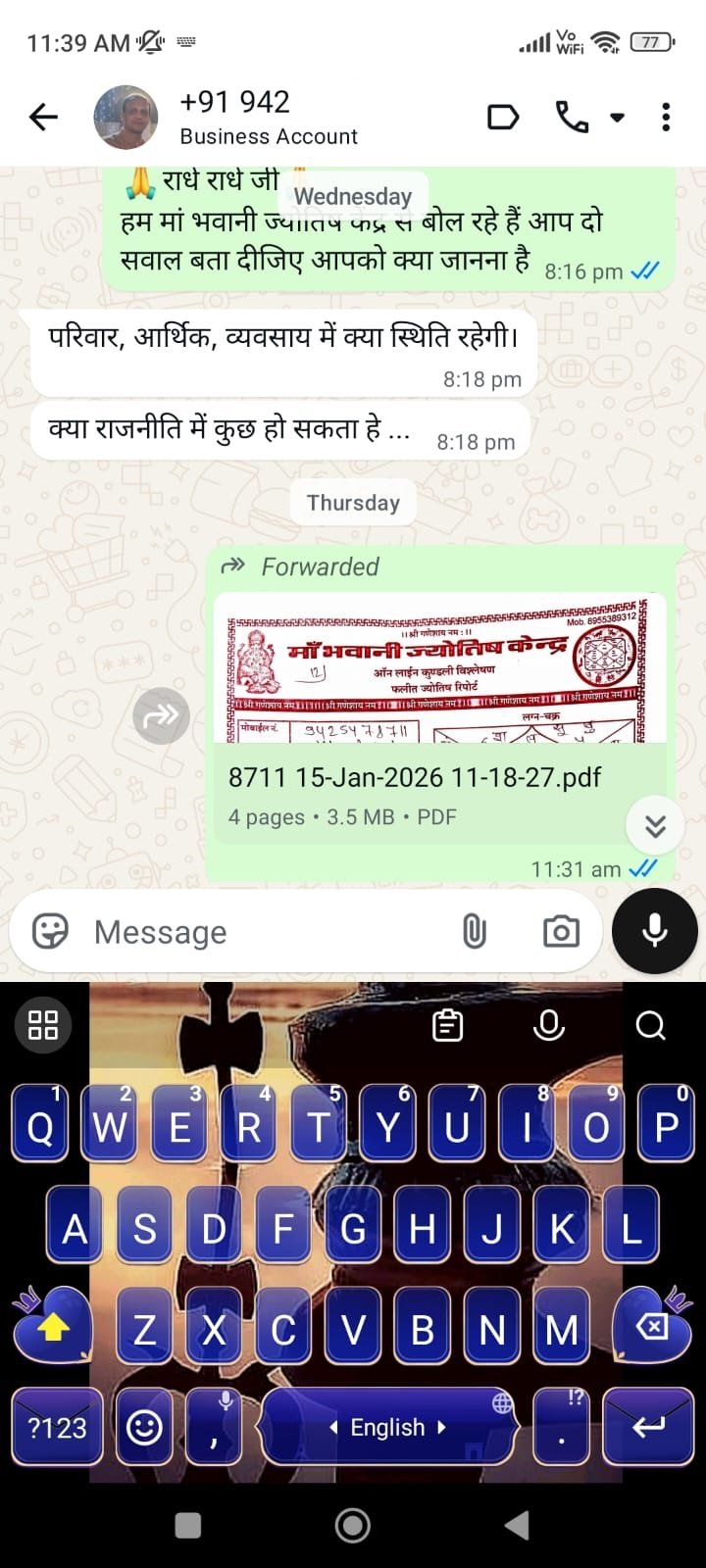
Task: Open the label icon in the header
Action: click(x=503, y=118)
